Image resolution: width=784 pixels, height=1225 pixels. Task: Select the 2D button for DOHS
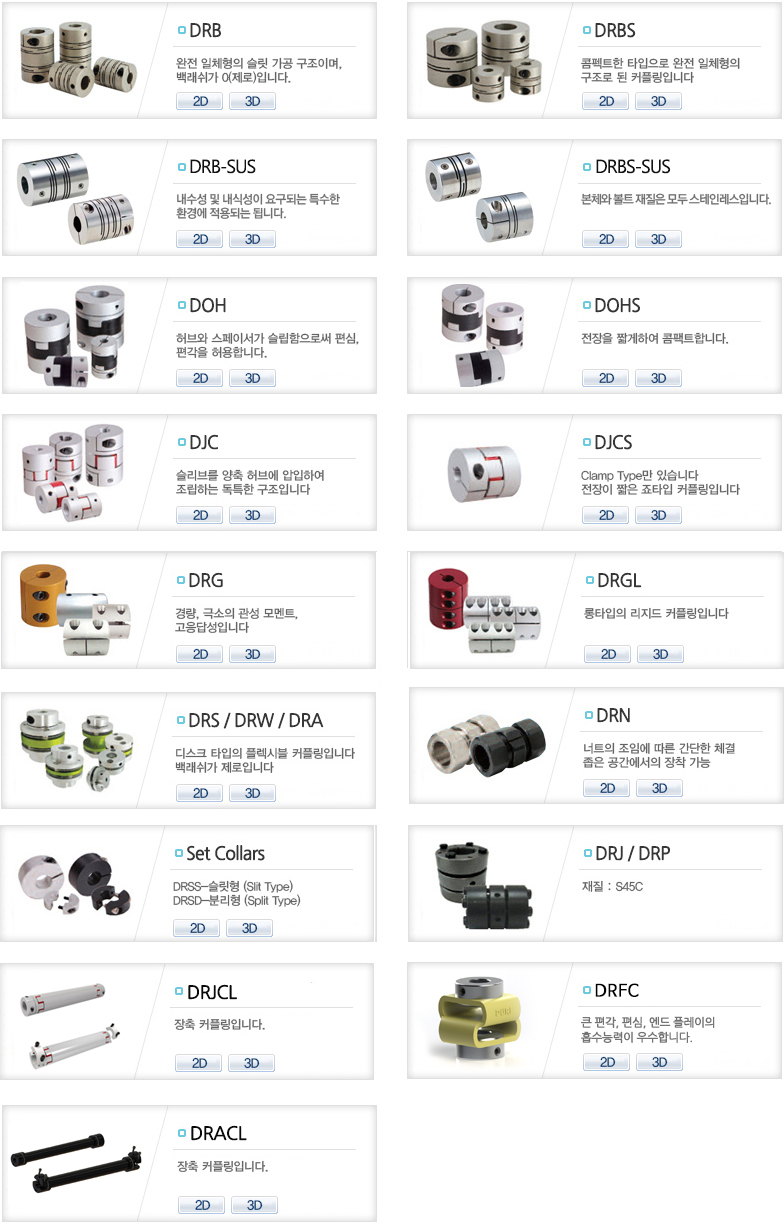tap(606, 378)
